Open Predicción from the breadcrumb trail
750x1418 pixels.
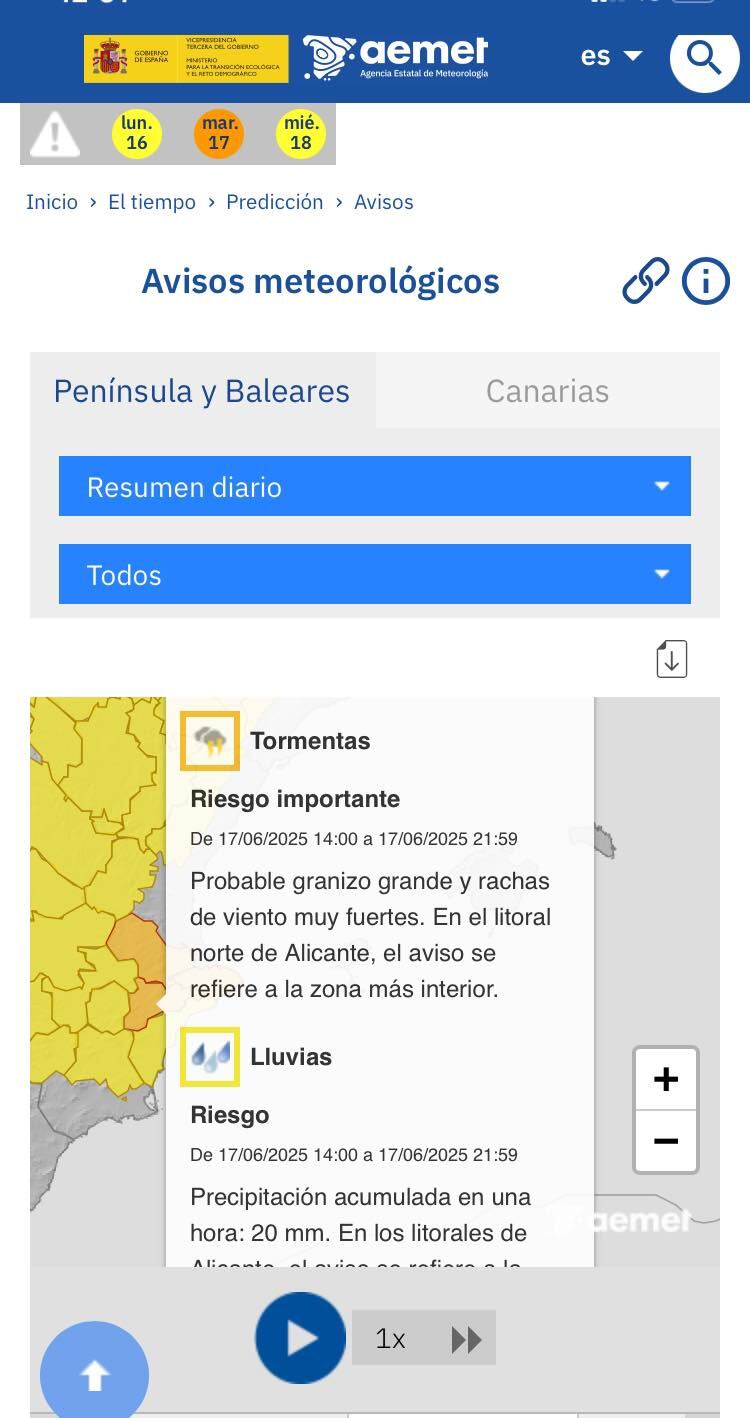[274, 201]
